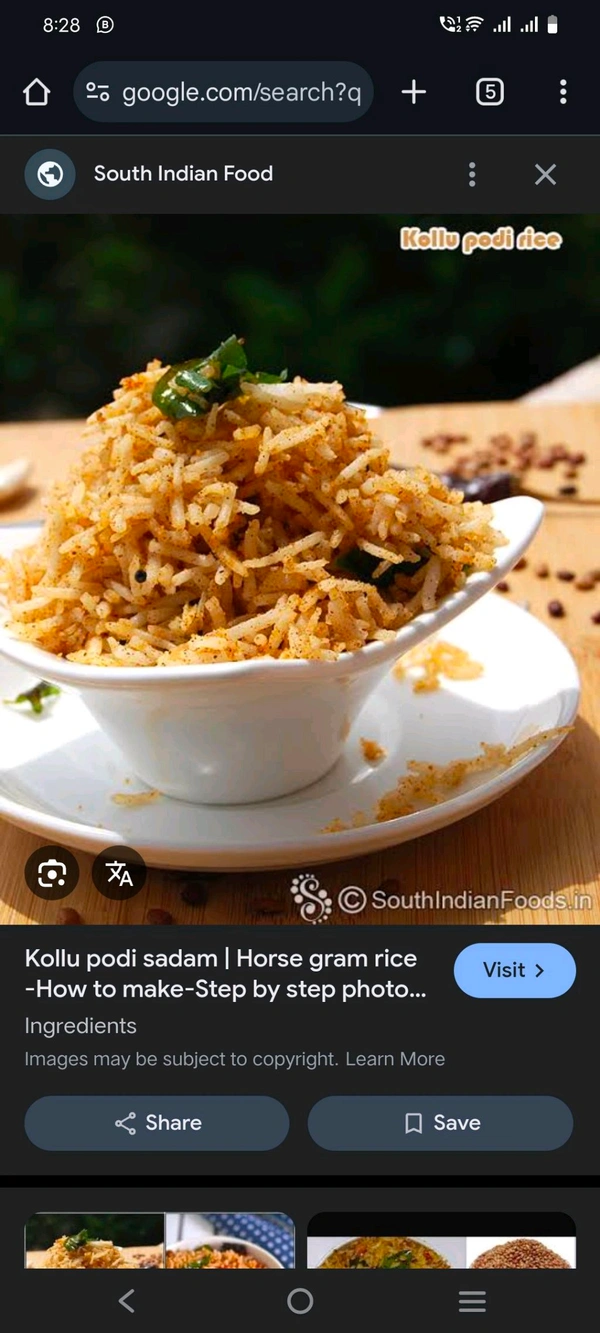Go to the Chrome home page
Image resolution: width=600 pixels, height=1333 pixels.
pos(37,93)
